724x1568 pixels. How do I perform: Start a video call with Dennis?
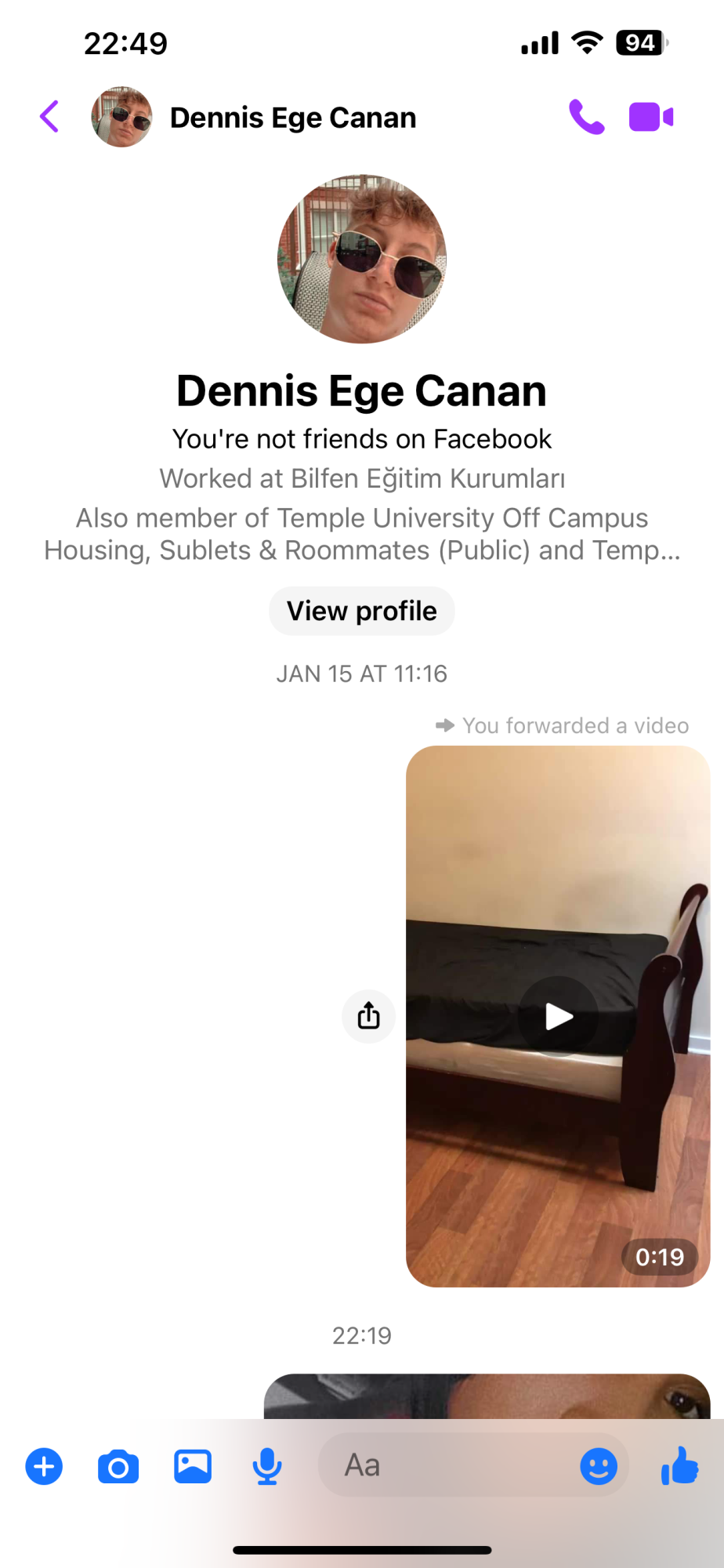[x=651, y=117]
